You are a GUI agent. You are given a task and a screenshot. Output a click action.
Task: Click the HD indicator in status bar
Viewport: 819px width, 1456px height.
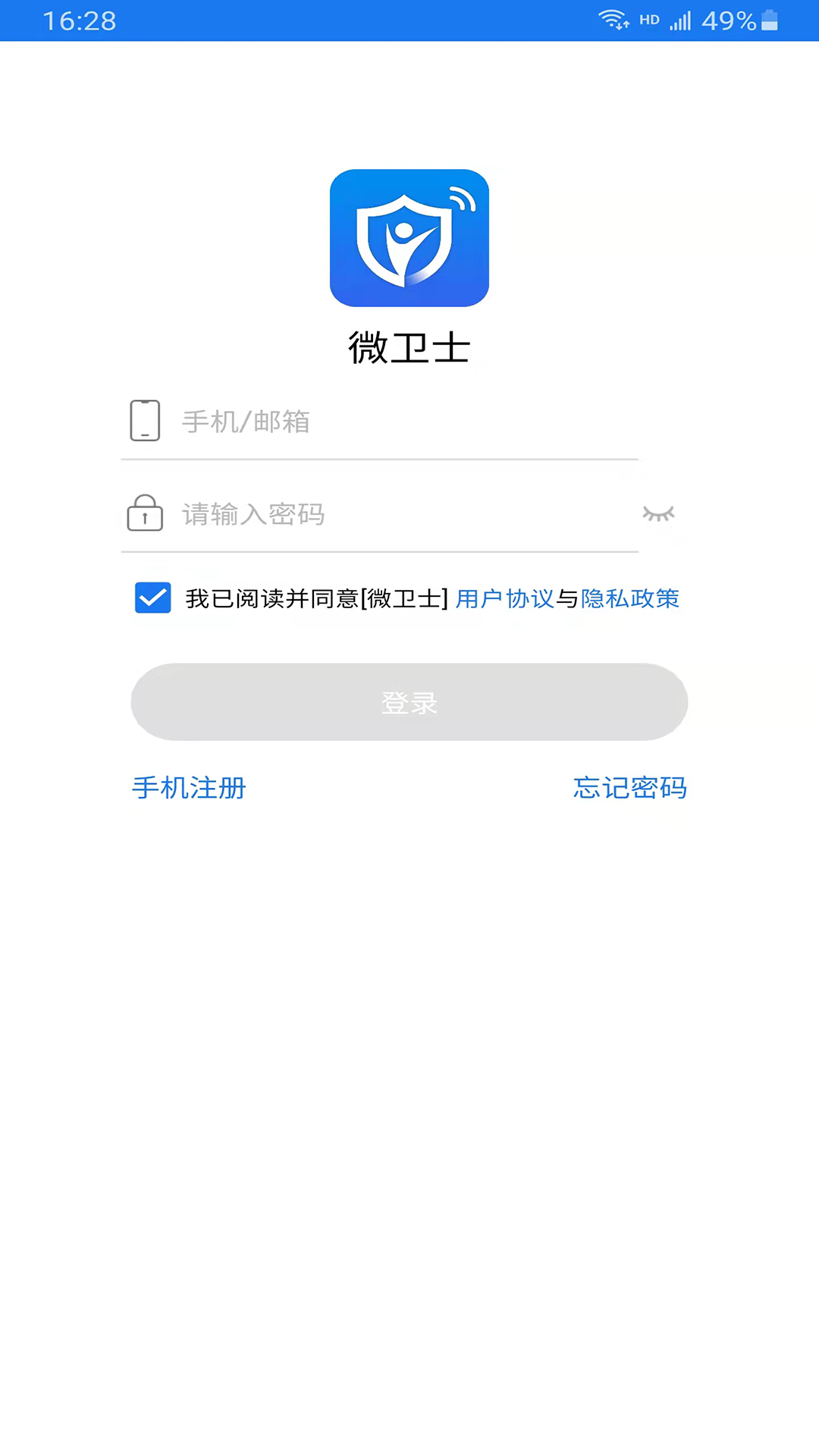(649, 20)
